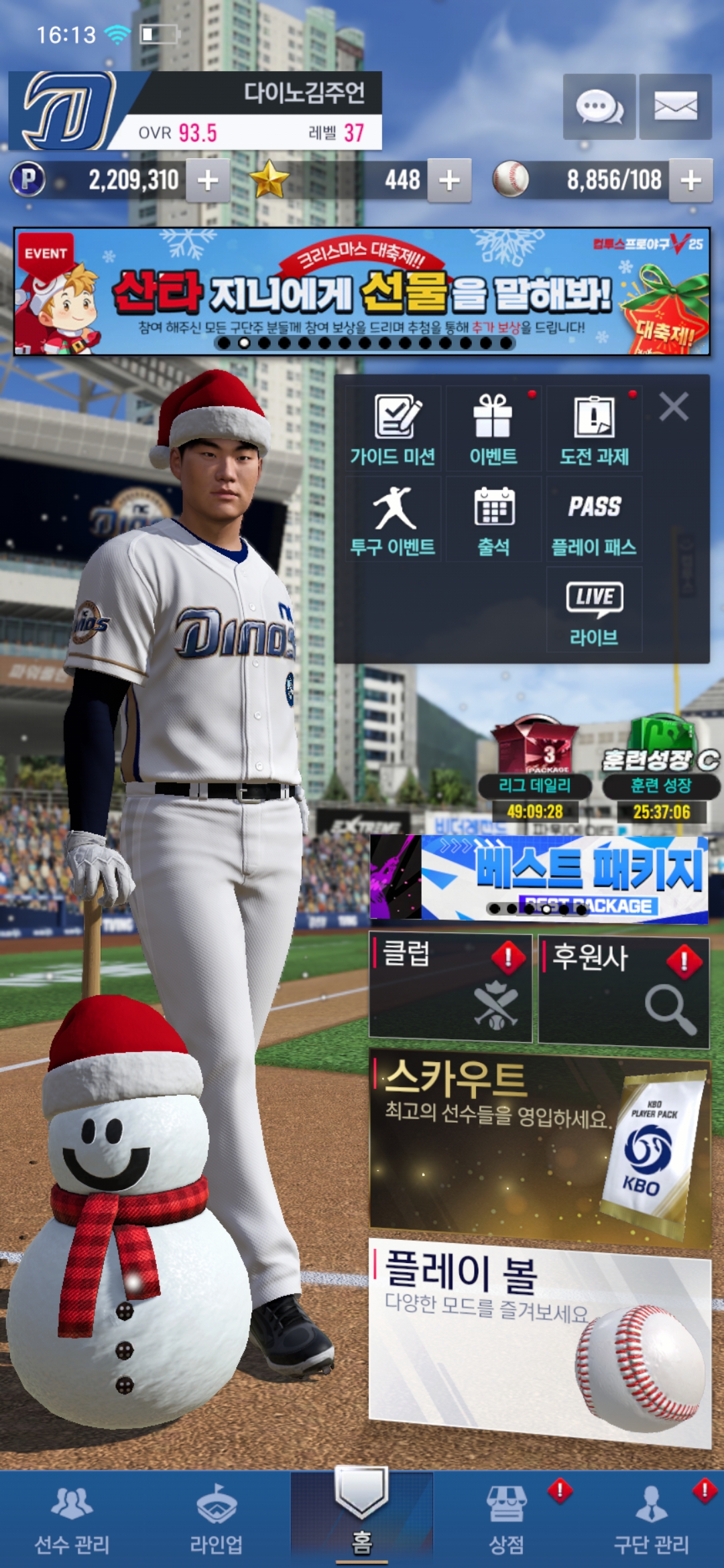Image resolution: width=724 pixels, height=1568 pixels.
Task: Add stars using the plus button
Action: [449, 180]
